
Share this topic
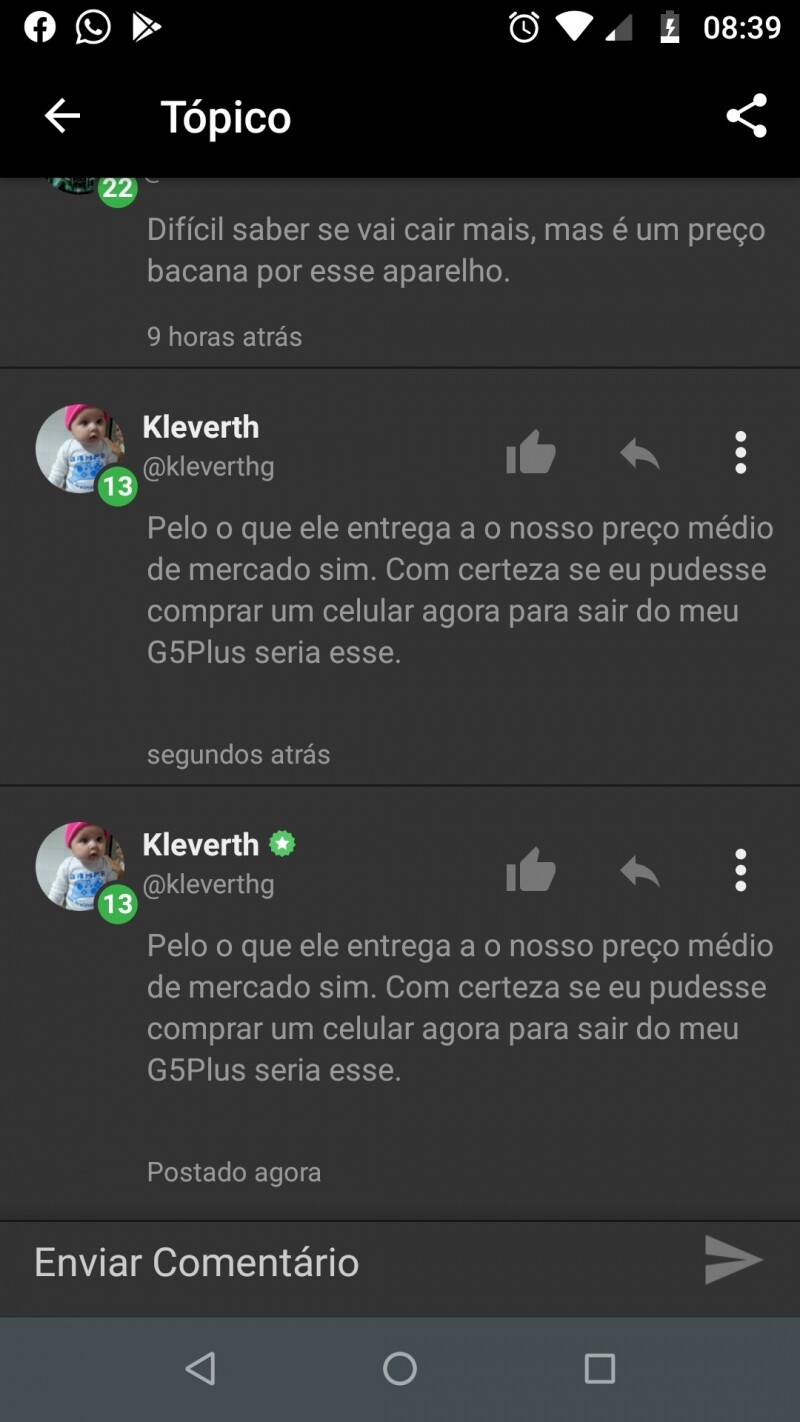click(746, 117)
